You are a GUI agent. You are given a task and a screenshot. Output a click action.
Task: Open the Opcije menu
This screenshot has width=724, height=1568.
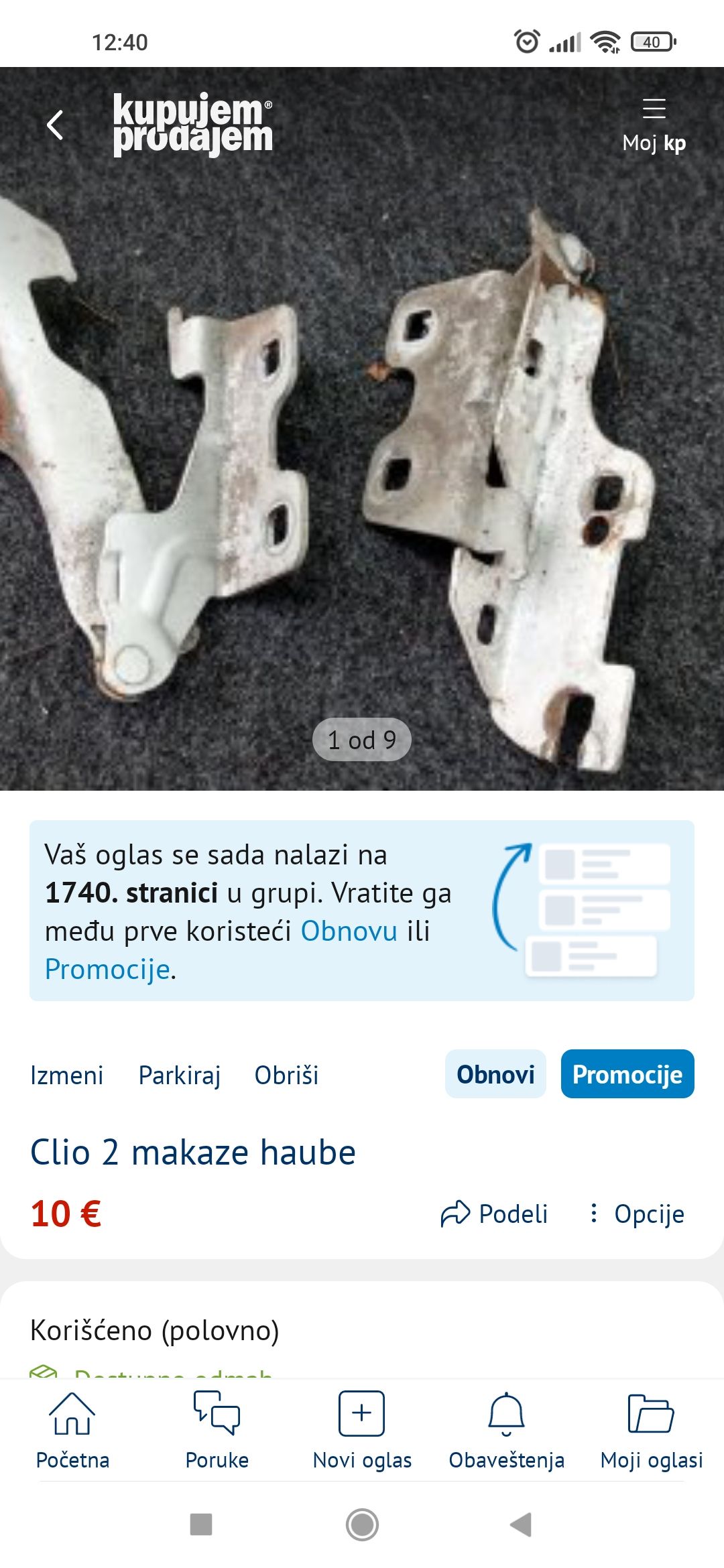click(x=637, y=1214)
